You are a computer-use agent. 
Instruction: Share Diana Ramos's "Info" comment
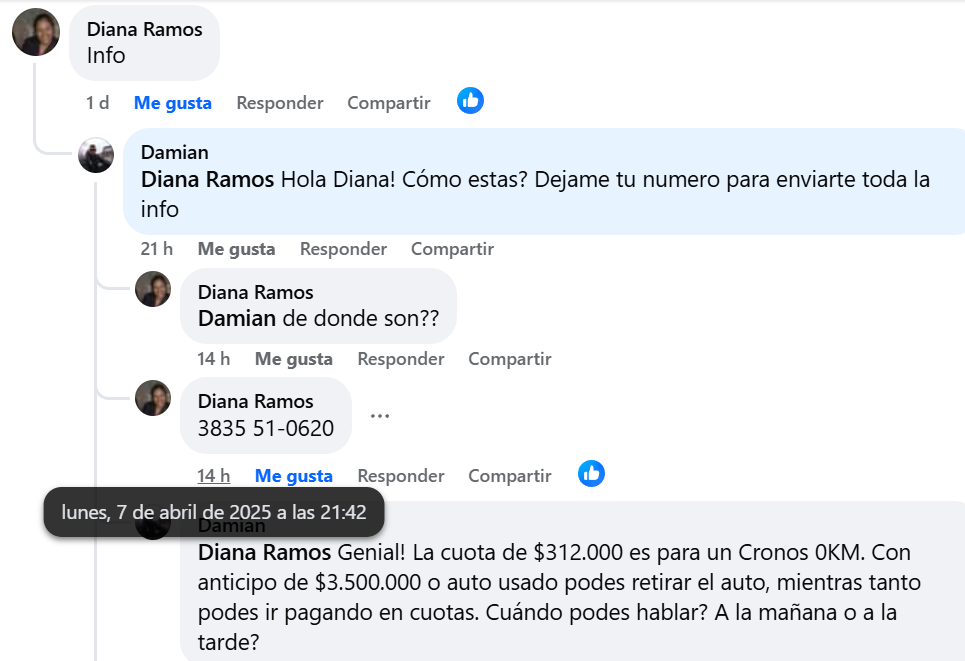(x=389, y=103)
